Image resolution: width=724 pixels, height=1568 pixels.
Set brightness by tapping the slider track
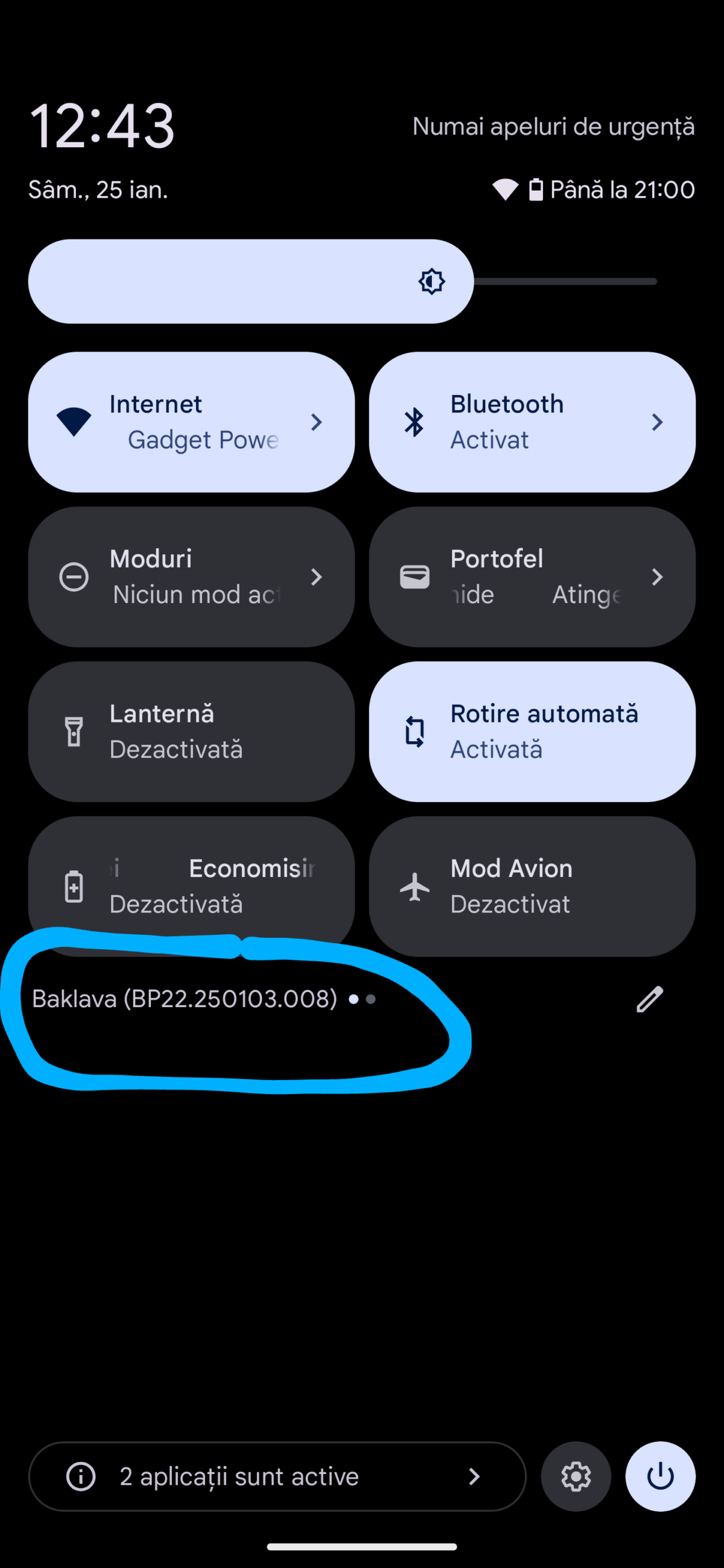342,281
